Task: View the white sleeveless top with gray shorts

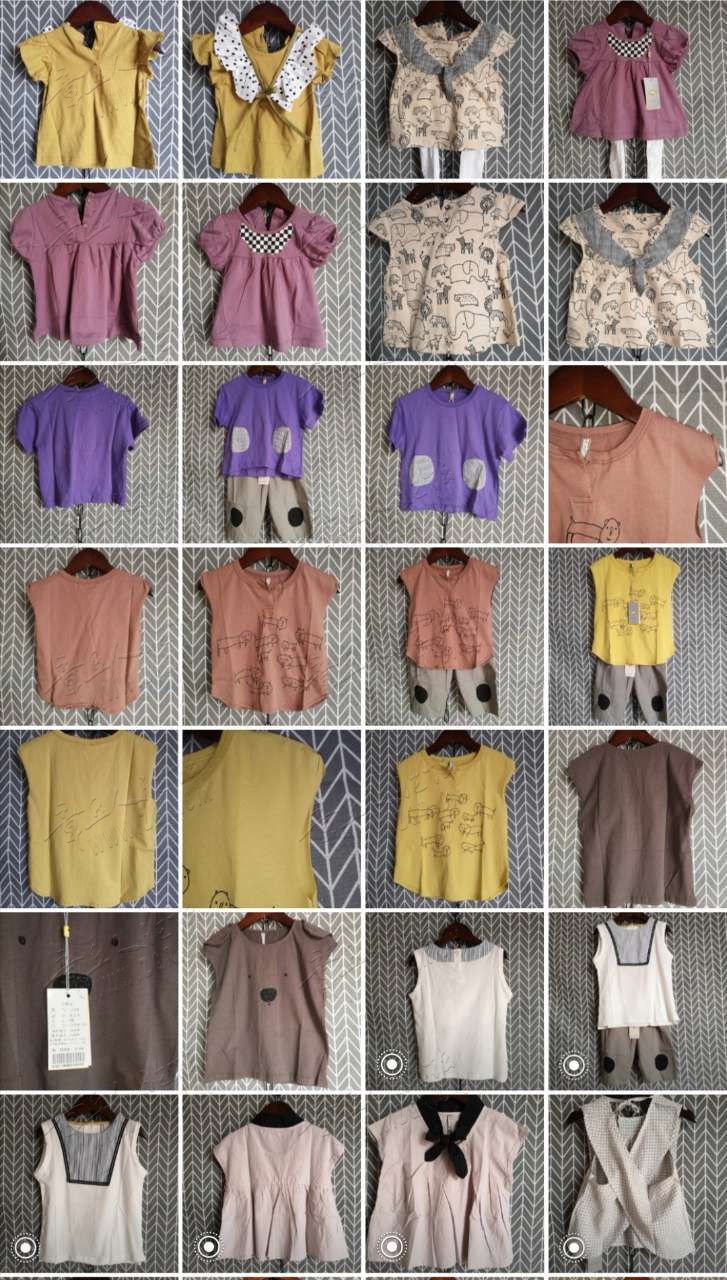Action: 637,1000
